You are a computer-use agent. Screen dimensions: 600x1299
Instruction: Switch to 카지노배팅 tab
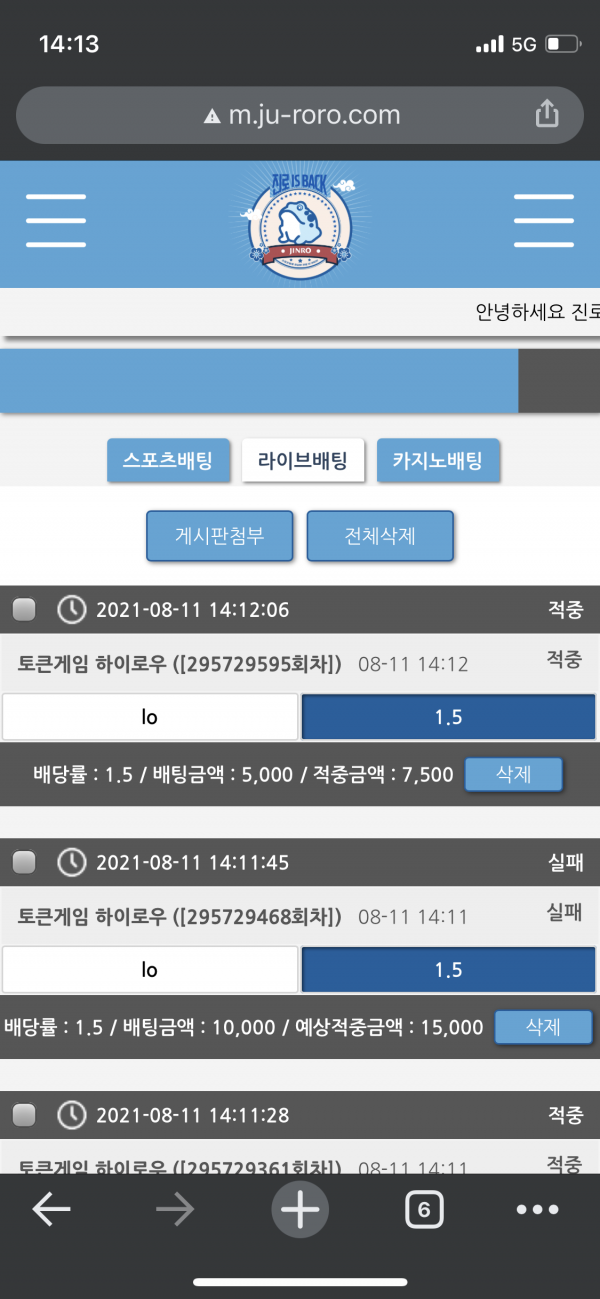437,461
